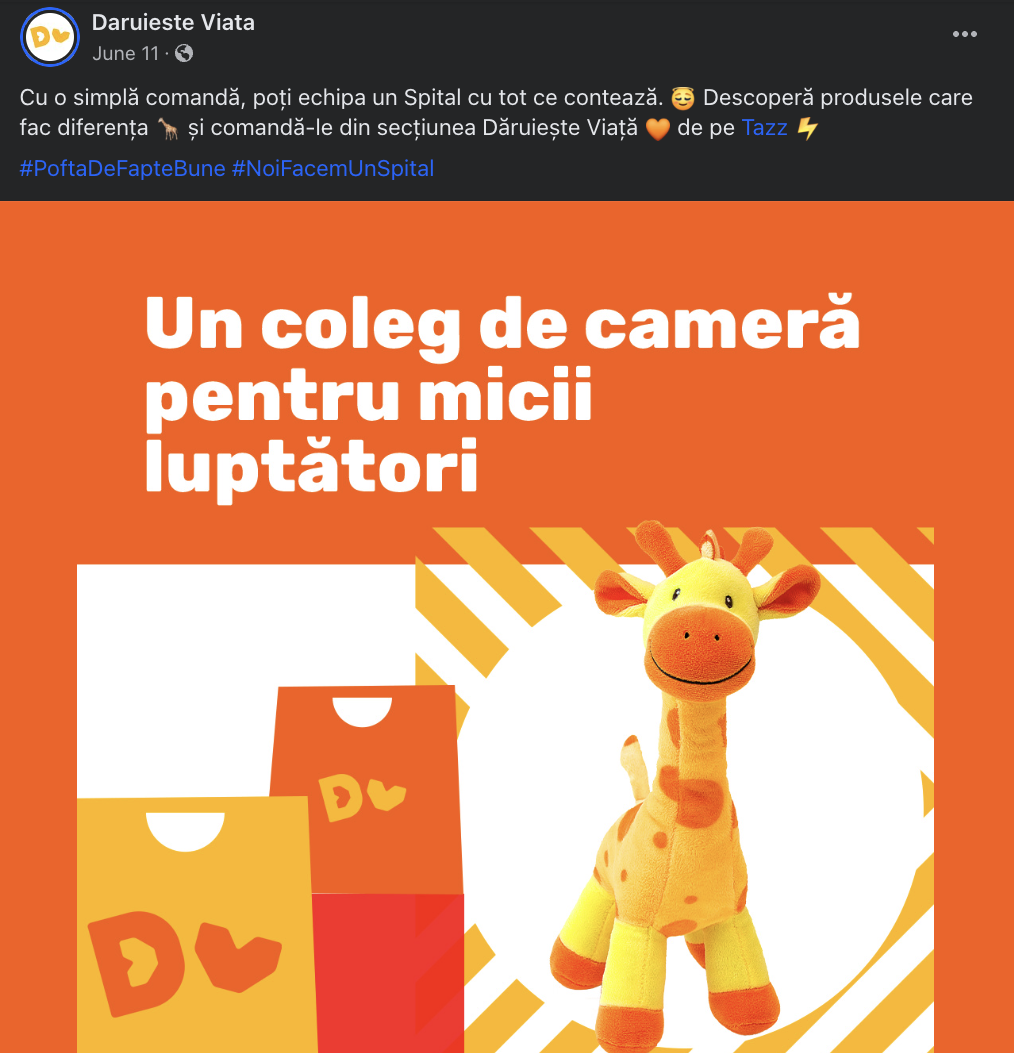Open the June 11 post timestamp
Viewport: 1014px width, 1053px height.
pos(125,54)
